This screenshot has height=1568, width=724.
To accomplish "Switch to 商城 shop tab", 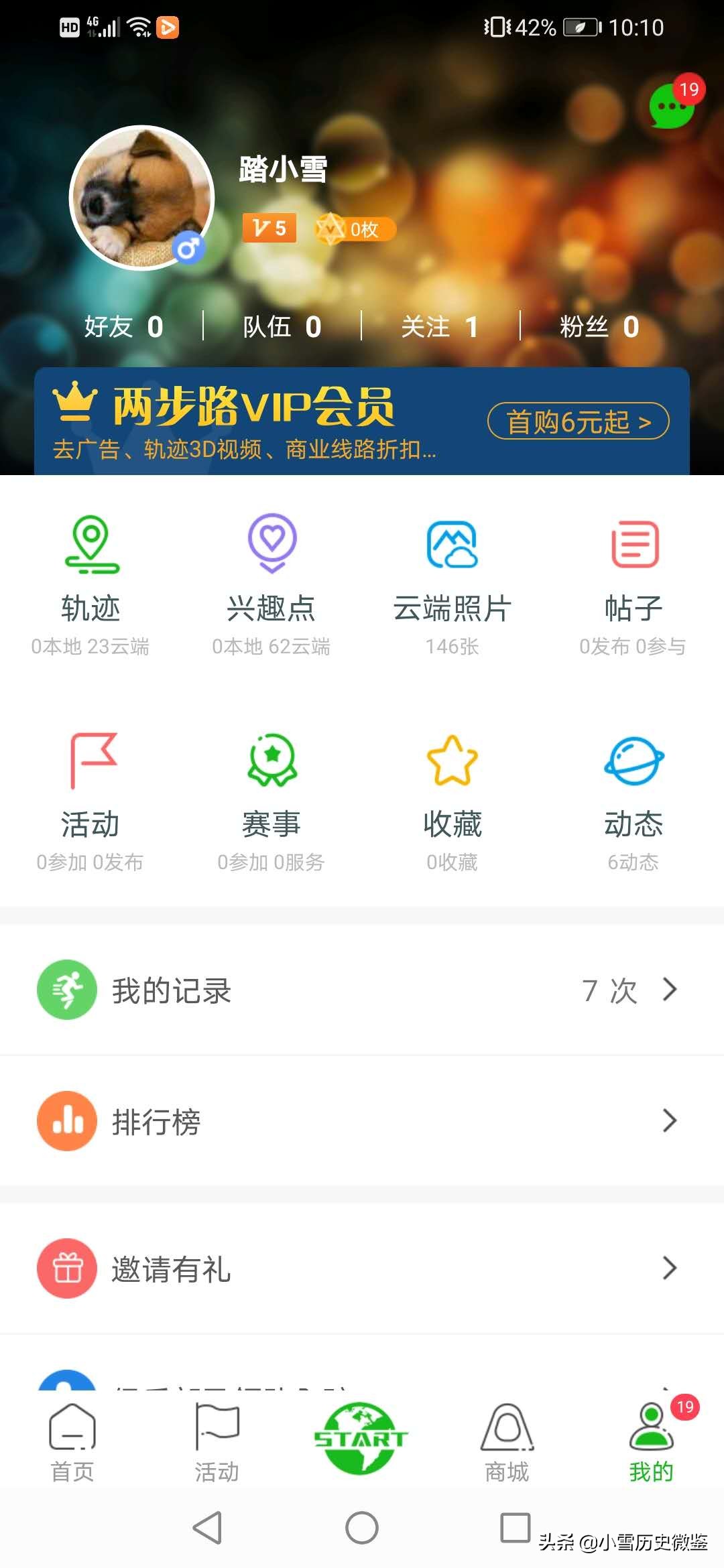I will point(507,1442).
